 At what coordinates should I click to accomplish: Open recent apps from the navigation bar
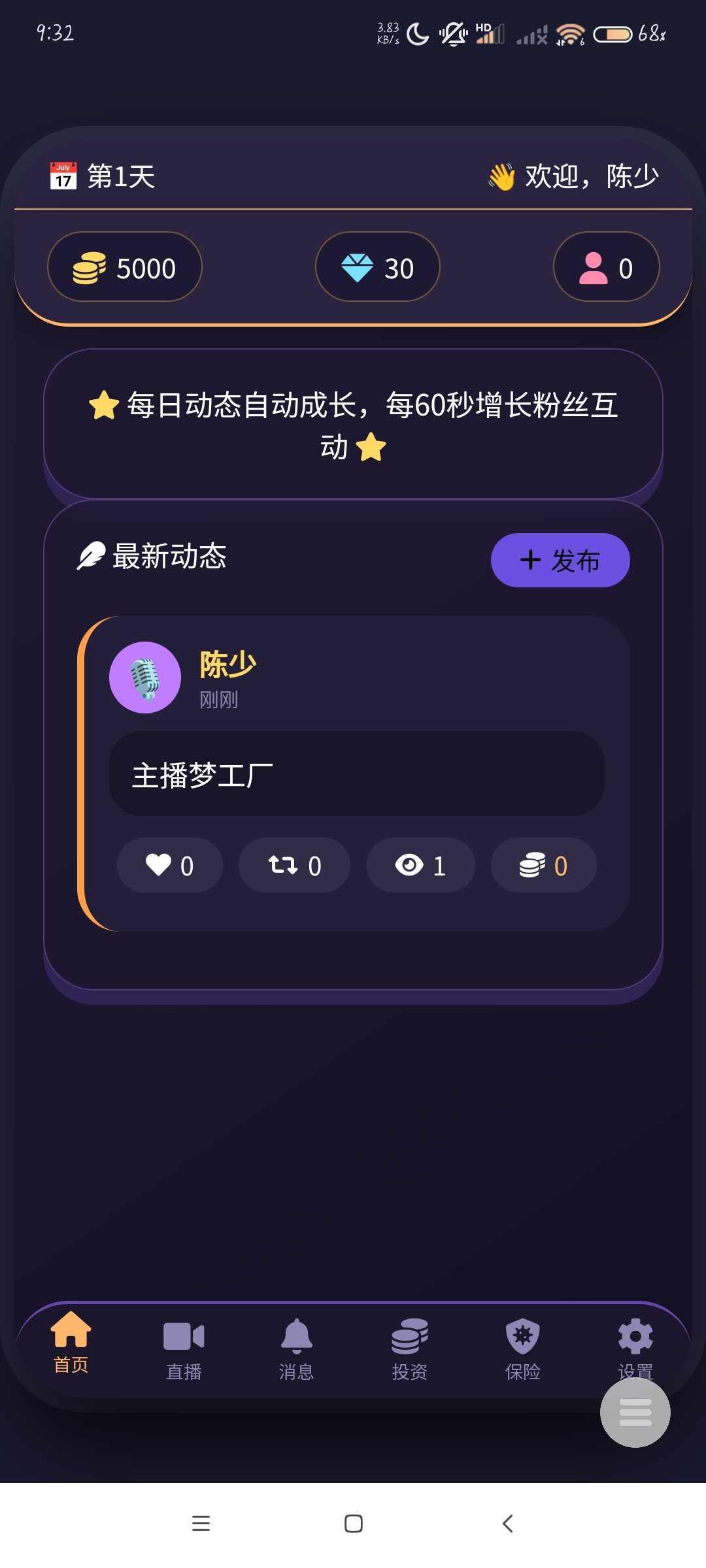pyautogui.click(x=201, y=1524)
